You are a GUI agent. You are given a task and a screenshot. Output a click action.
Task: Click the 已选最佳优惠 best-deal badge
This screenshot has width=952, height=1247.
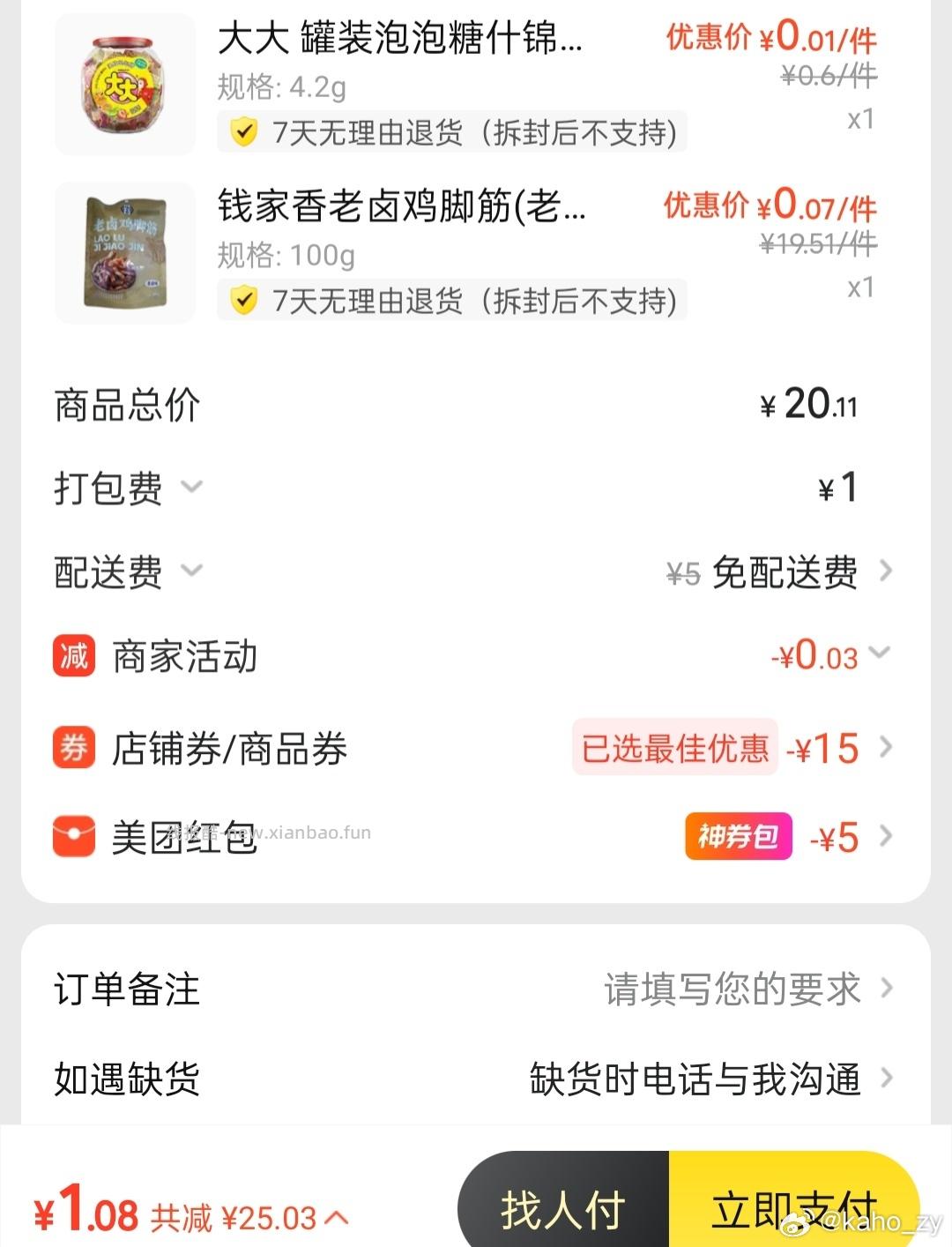673,748
